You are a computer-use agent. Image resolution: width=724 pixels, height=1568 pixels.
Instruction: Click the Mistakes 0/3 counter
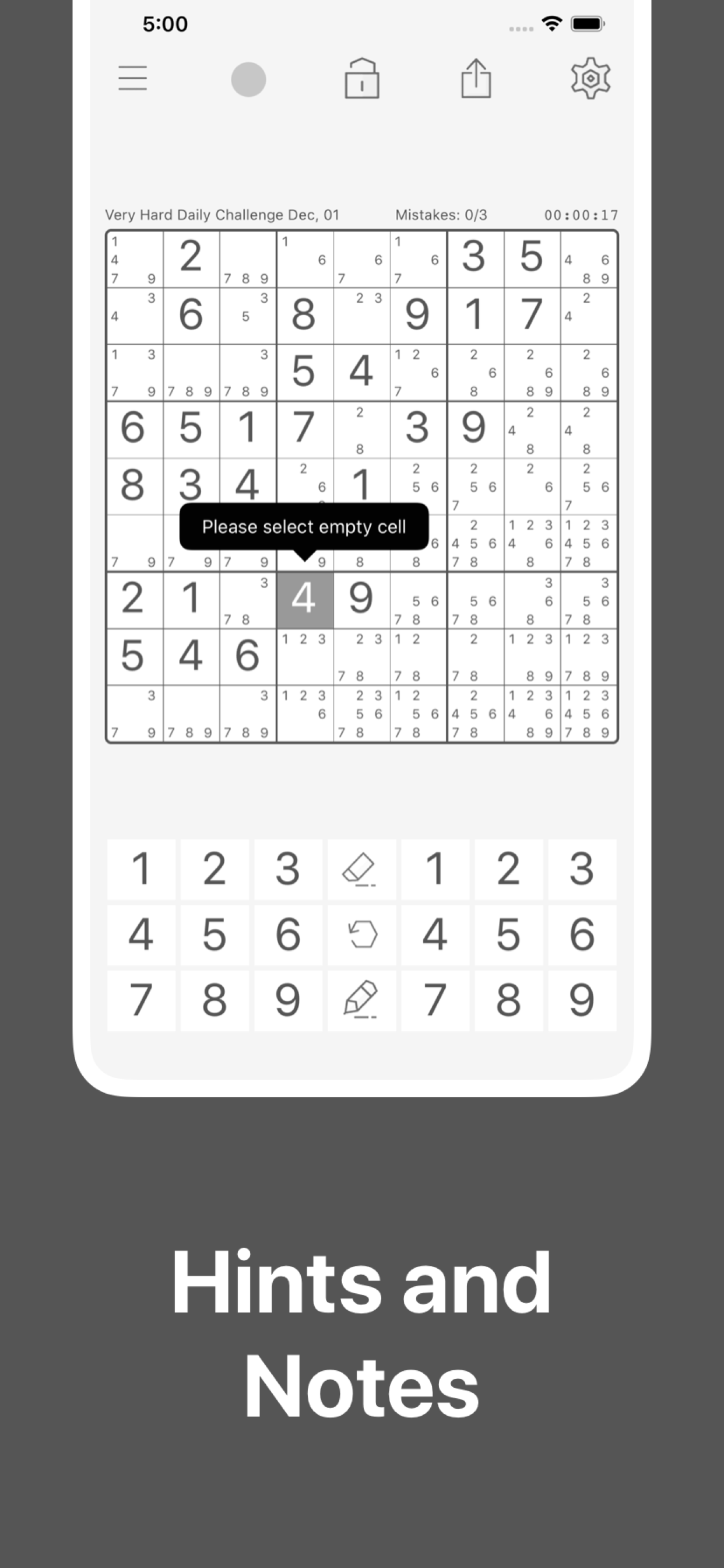pos(442,215)
